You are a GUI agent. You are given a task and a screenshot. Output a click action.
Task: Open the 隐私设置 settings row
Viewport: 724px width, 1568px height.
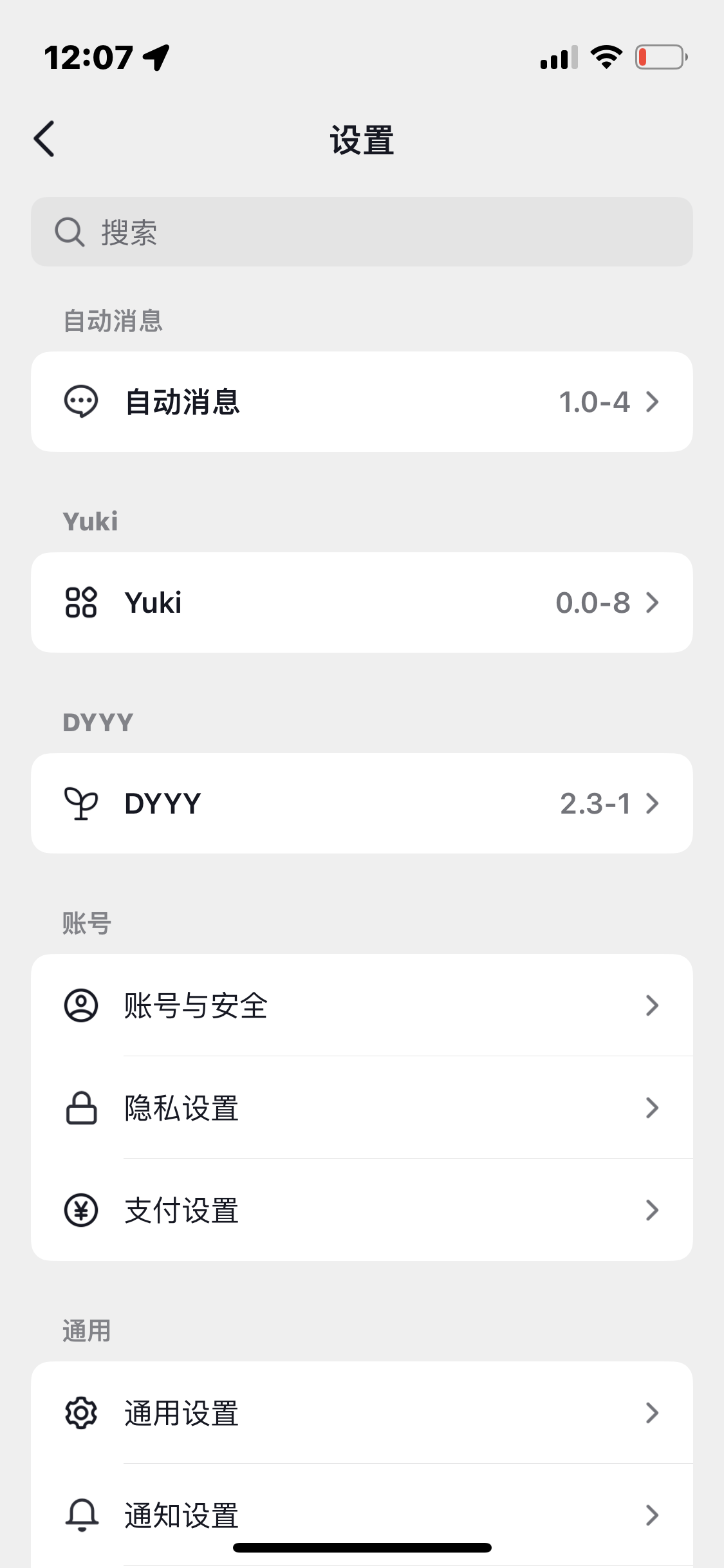(x=362, y=1107)
